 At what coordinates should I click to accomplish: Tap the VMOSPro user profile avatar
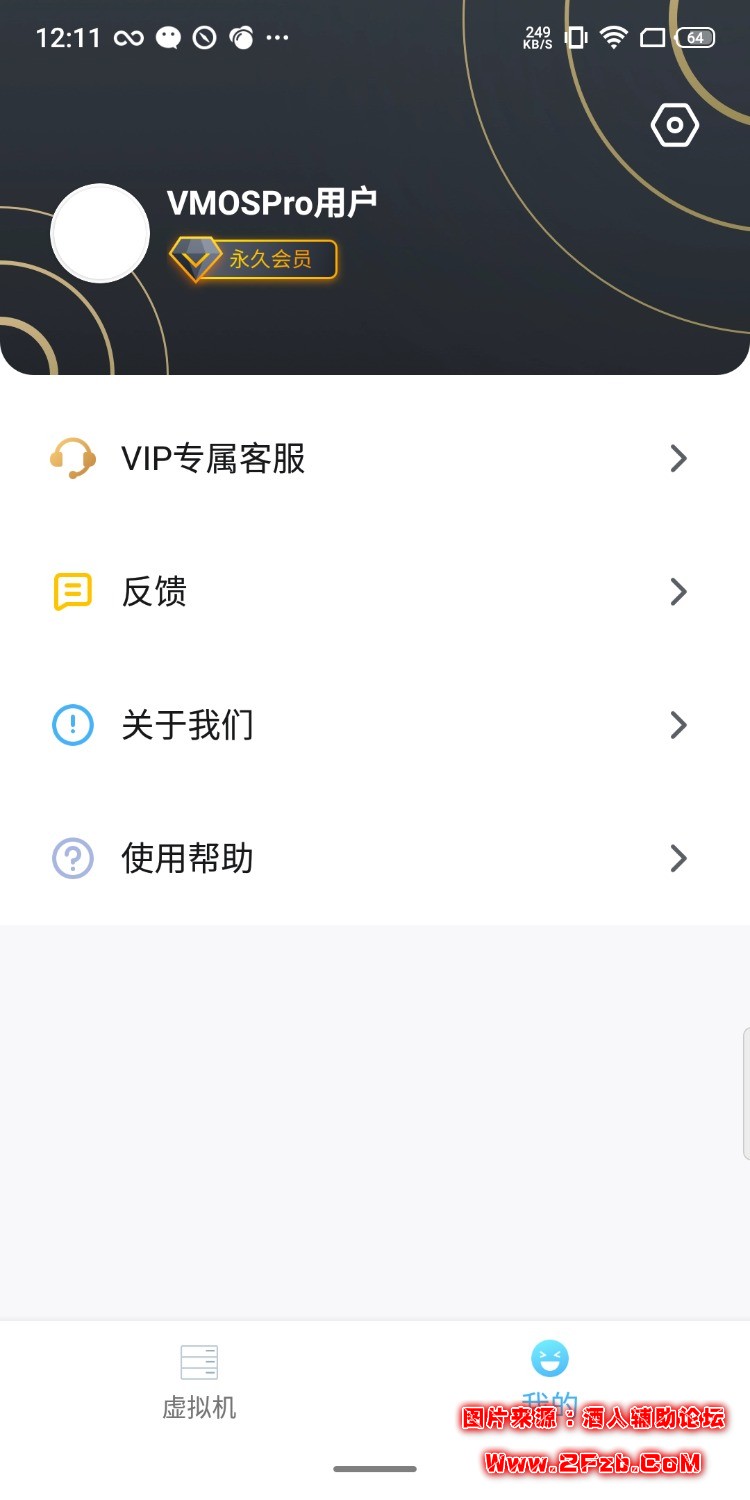100,233
